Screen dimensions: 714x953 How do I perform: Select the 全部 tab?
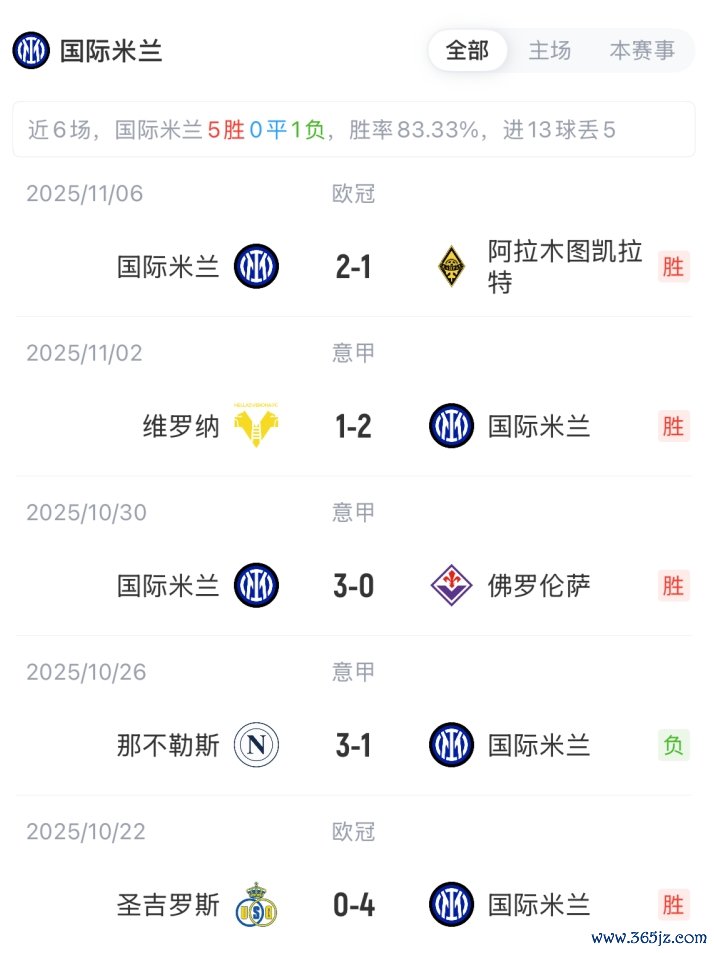pos(467,51)
